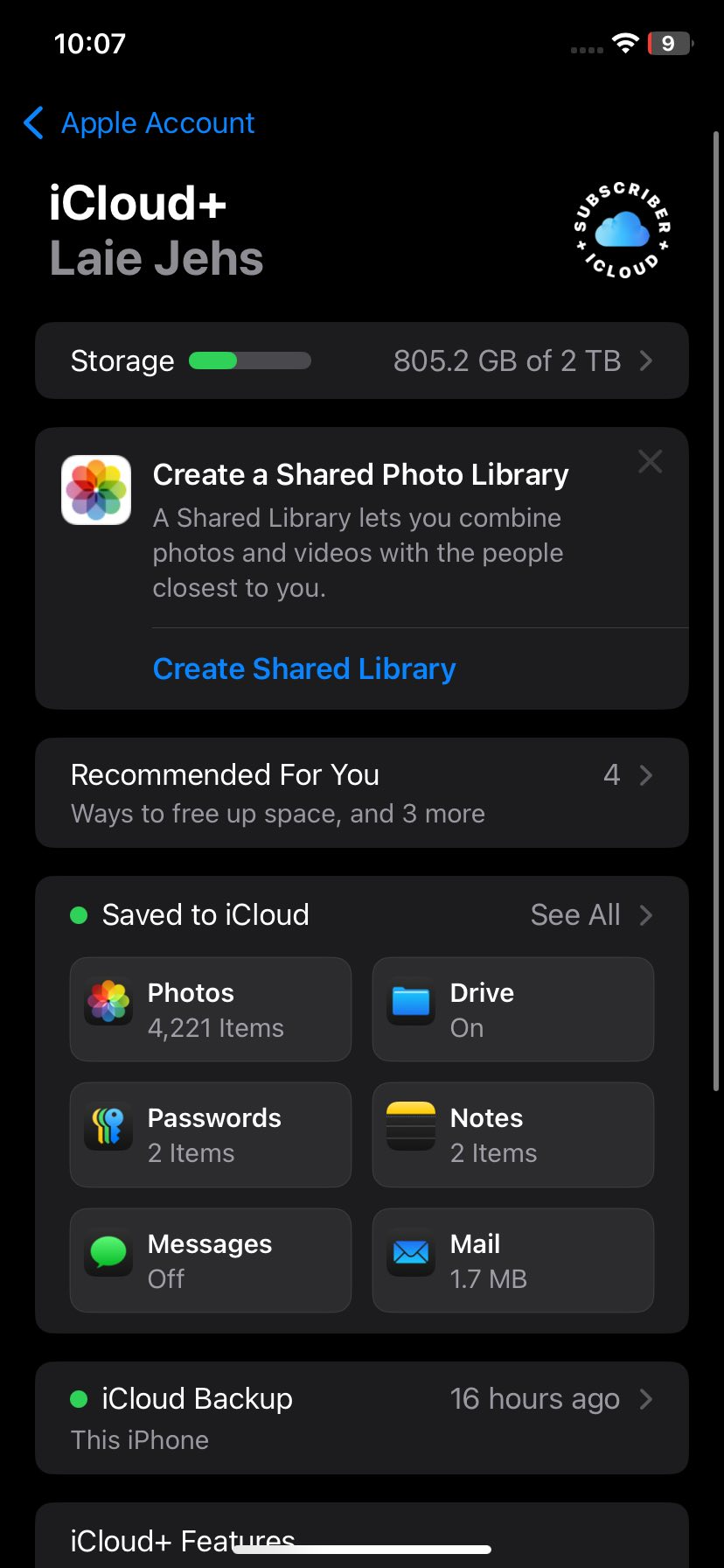The height and width of the screenshot is (1568, 724).
Task: Tap Create Shared Library link
Action: (303, 668)
